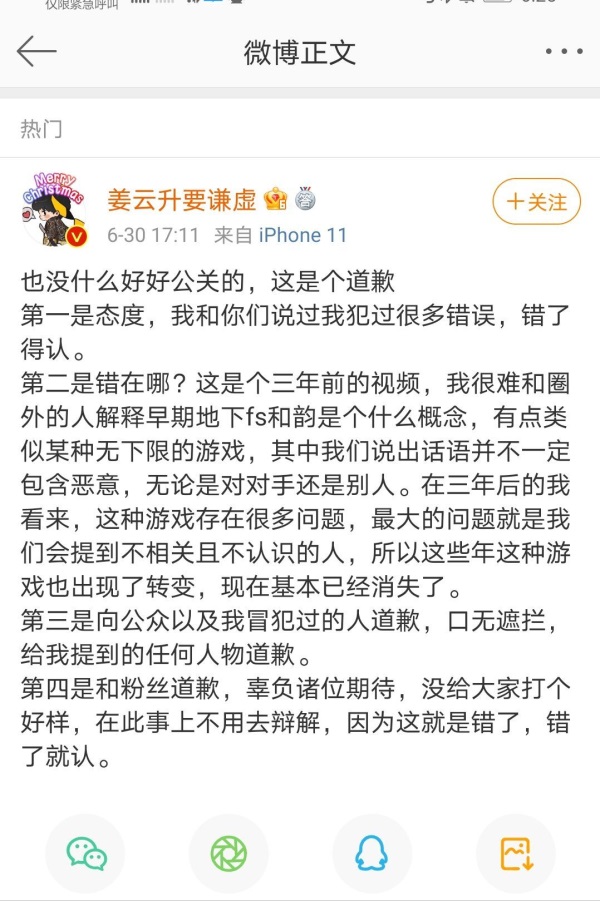The image size is (600, 901).
Task: Open the iPhone 11 source link
Action: [x=302, y=236]
